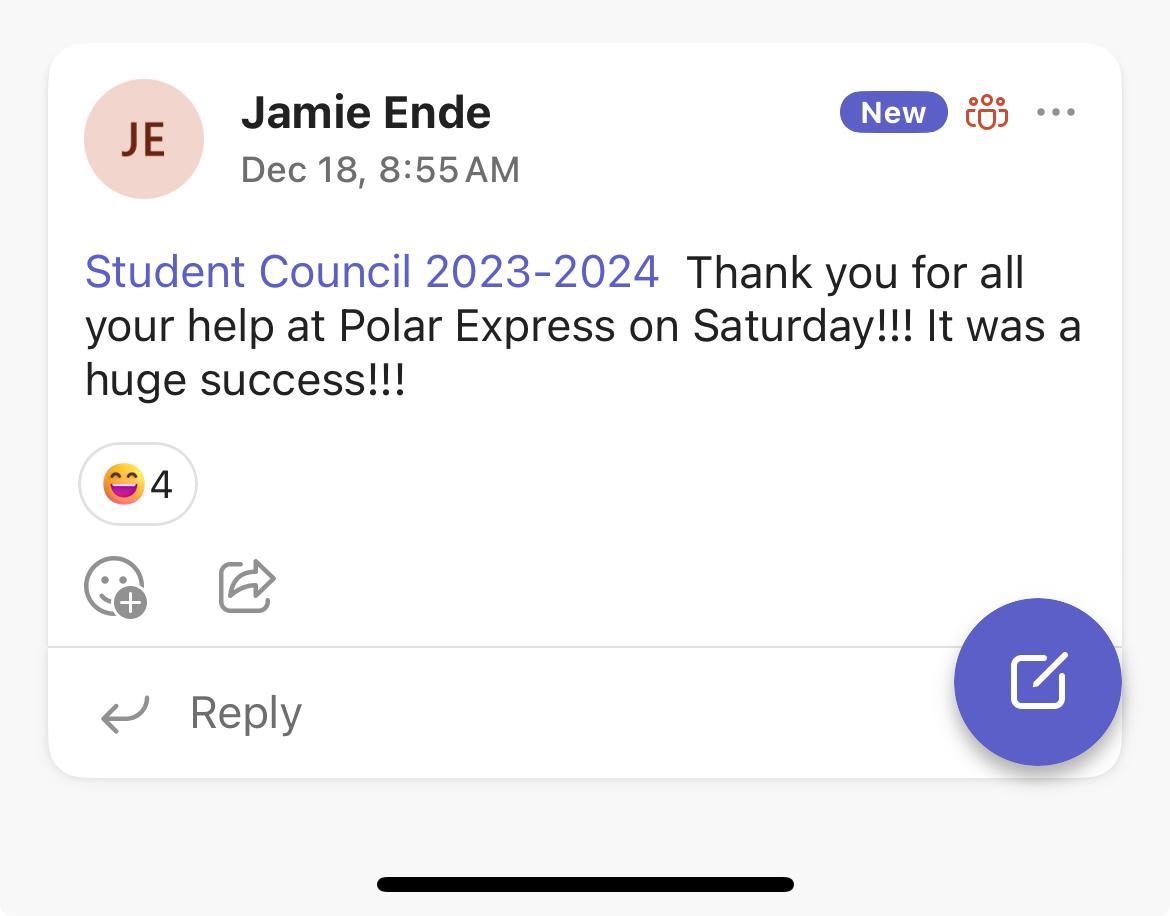The image size is (1170, 916).
Task: Reply to Jamie Ende's post
Action: click(x=245, y=713)
